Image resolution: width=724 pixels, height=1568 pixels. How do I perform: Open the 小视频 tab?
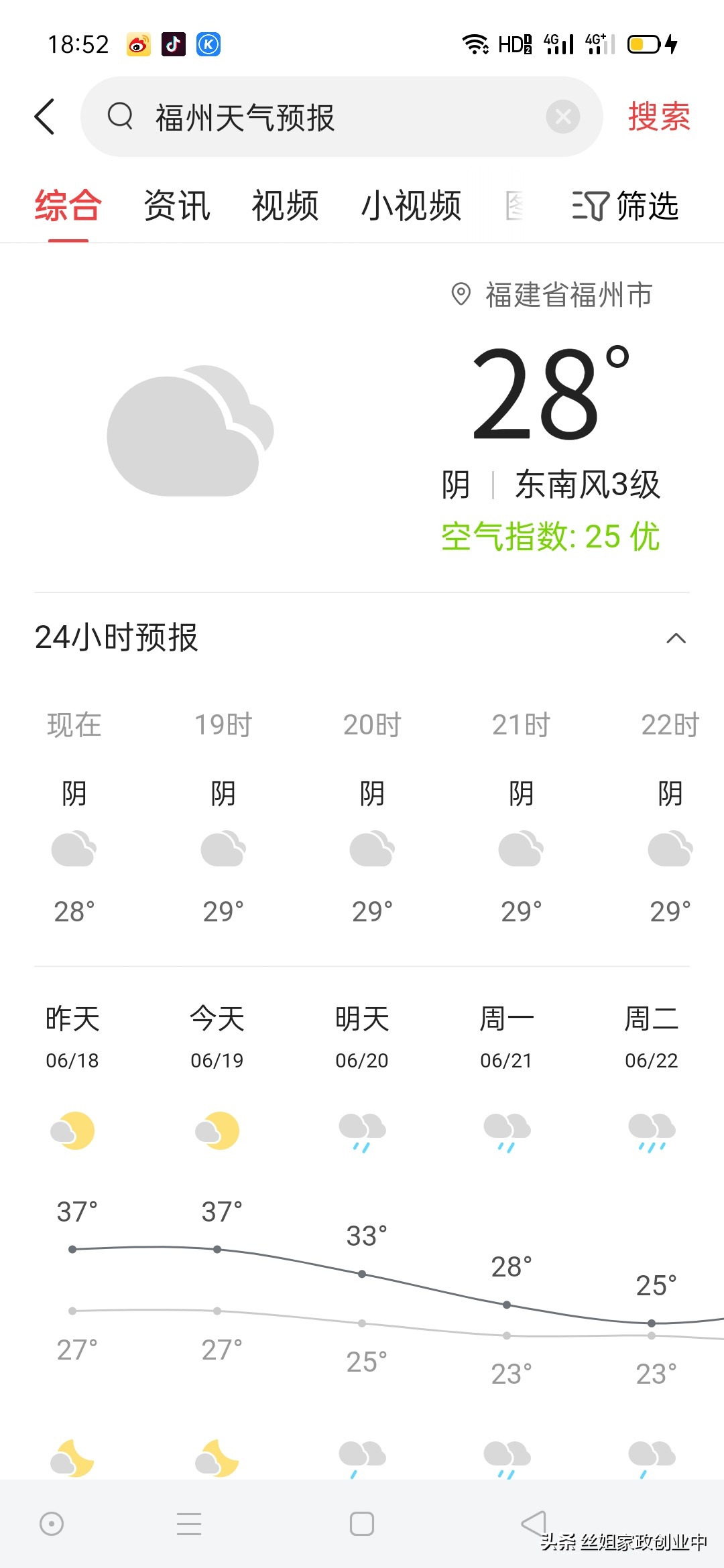412,205
